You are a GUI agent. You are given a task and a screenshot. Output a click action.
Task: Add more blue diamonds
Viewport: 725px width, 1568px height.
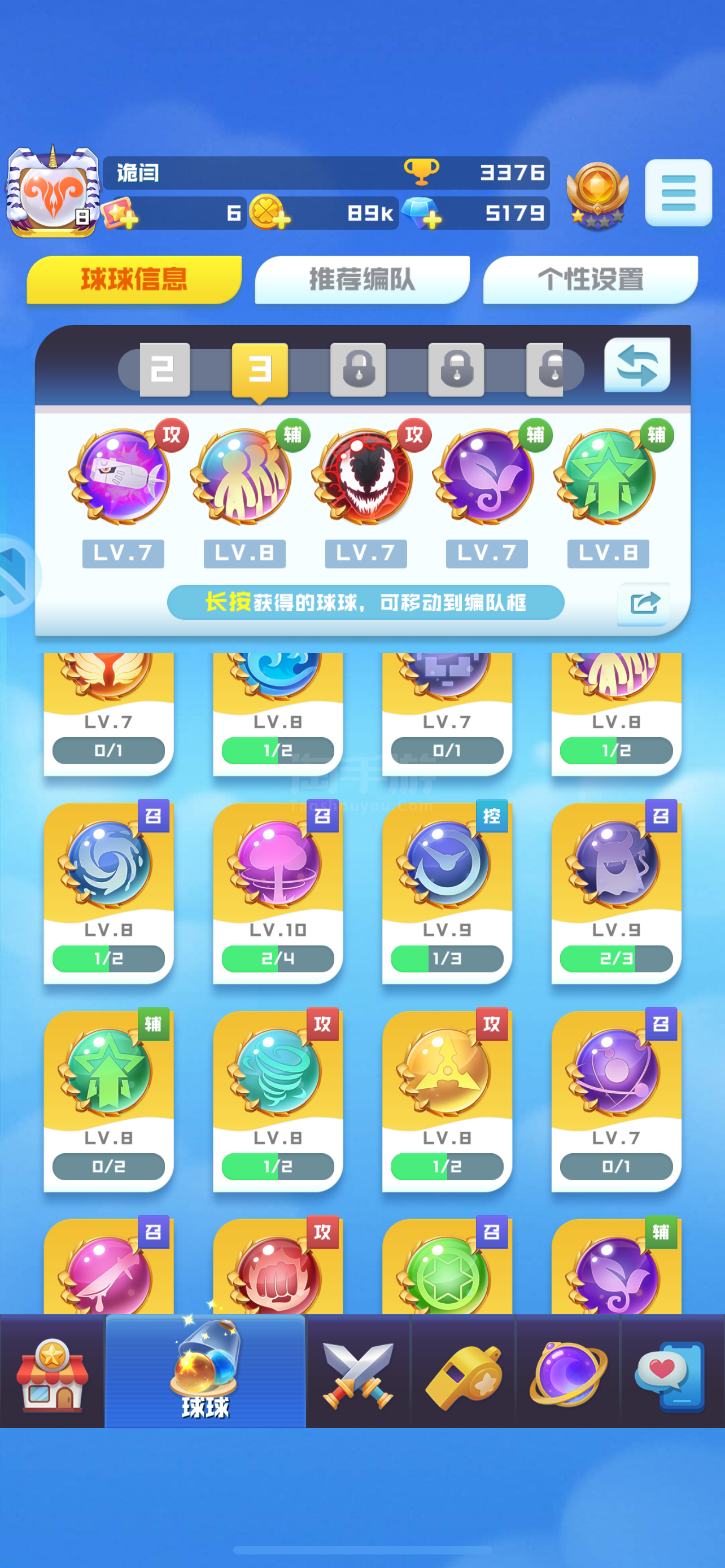point(421,212)
